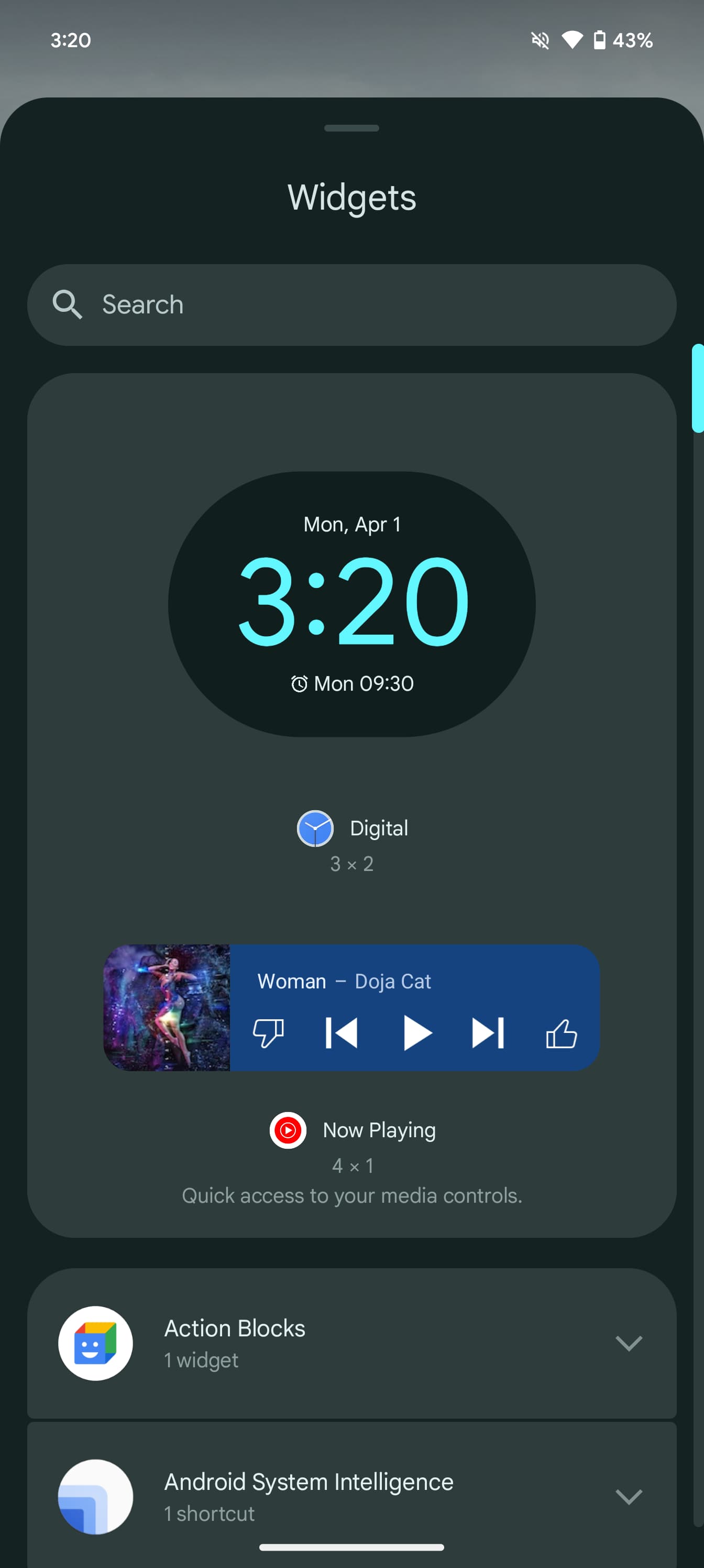The width and height of the screenshot is (704, 1568).
Task: Select the Now Playing widget preview
Action: coord(351,1007)
